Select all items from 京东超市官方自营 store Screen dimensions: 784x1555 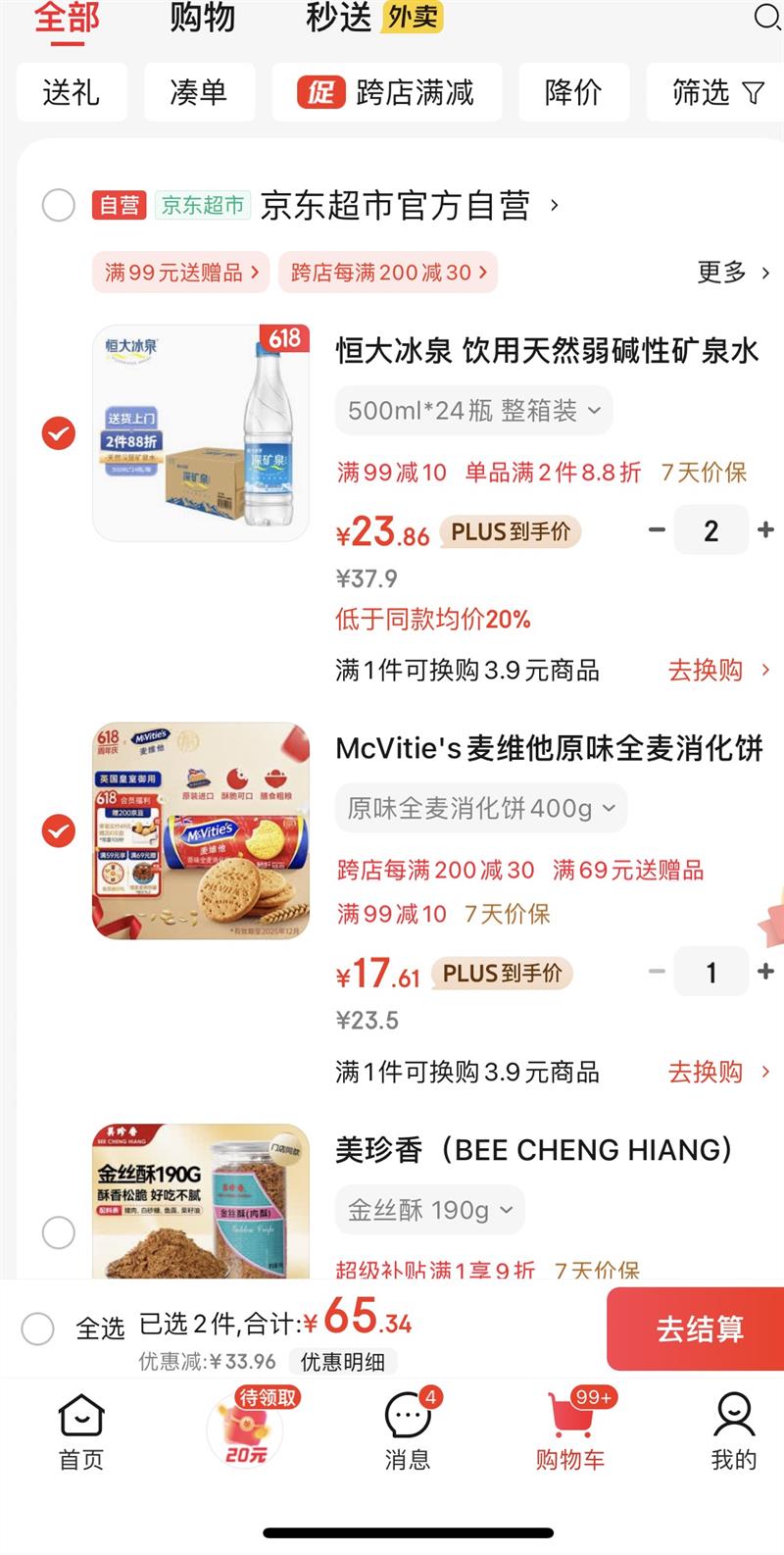(x=59, y=206)
